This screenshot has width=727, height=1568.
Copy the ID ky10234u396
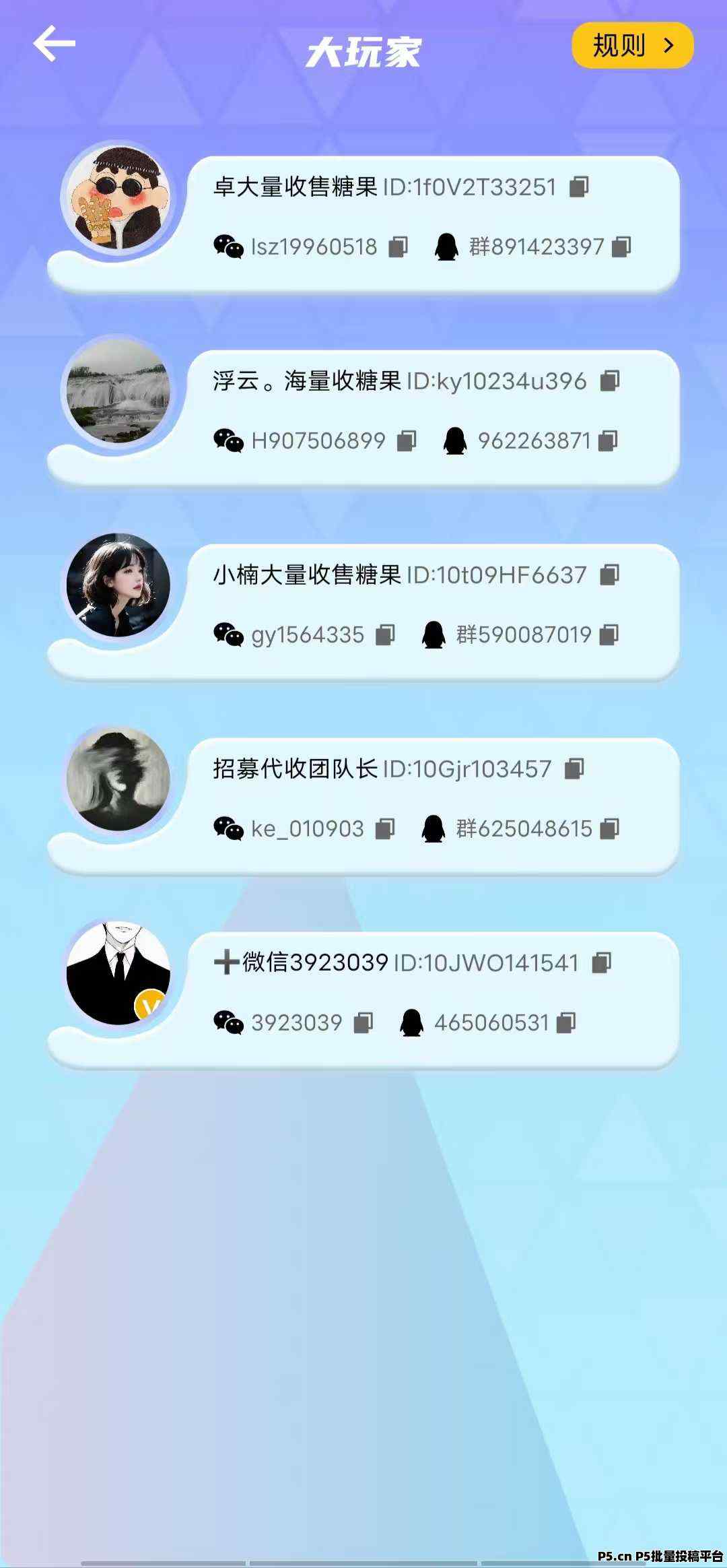tap(610, 381)
